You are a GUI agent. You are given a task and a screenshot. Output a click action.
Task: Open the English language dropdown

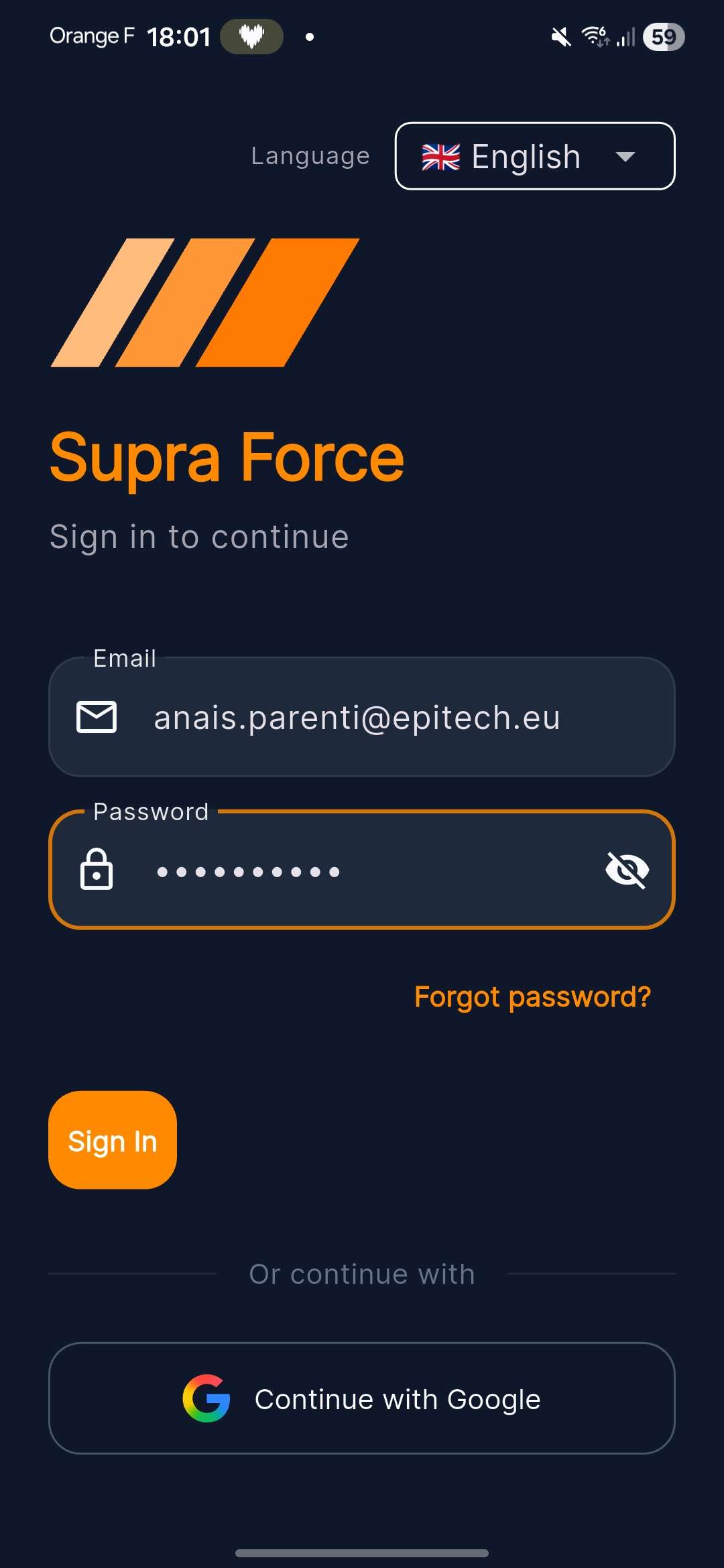pos(534,156)
